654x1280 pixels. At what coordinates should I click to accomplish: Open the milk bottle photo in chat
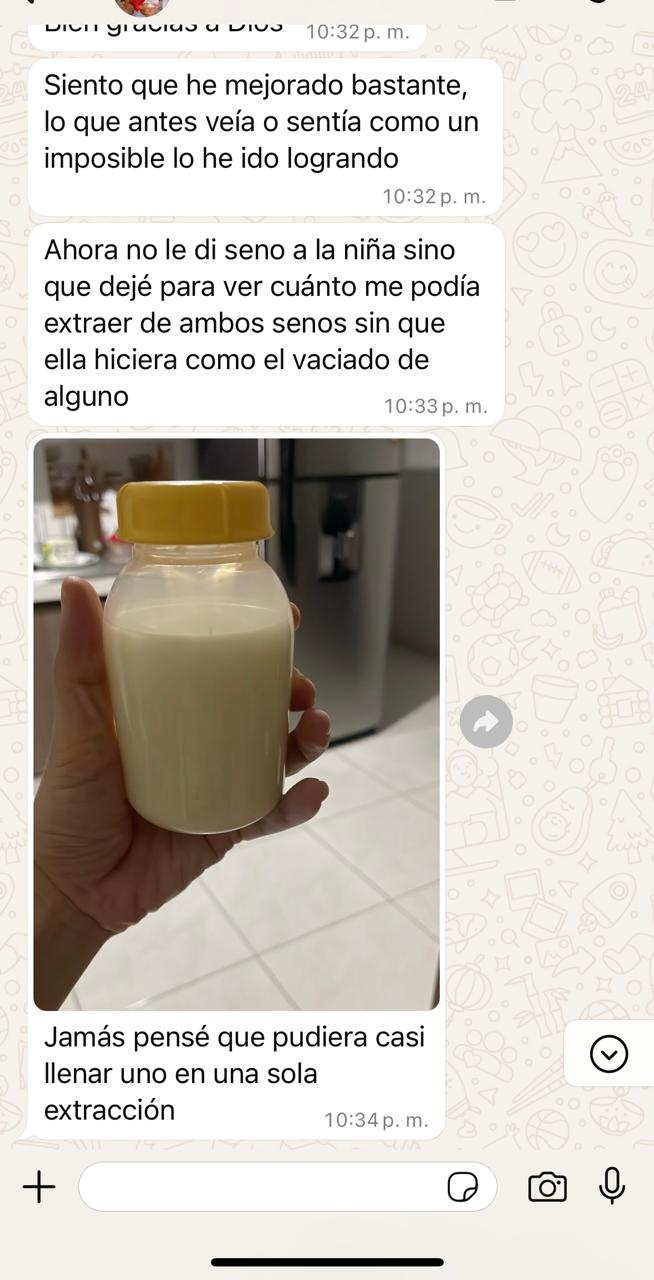[x=237, y=724]
